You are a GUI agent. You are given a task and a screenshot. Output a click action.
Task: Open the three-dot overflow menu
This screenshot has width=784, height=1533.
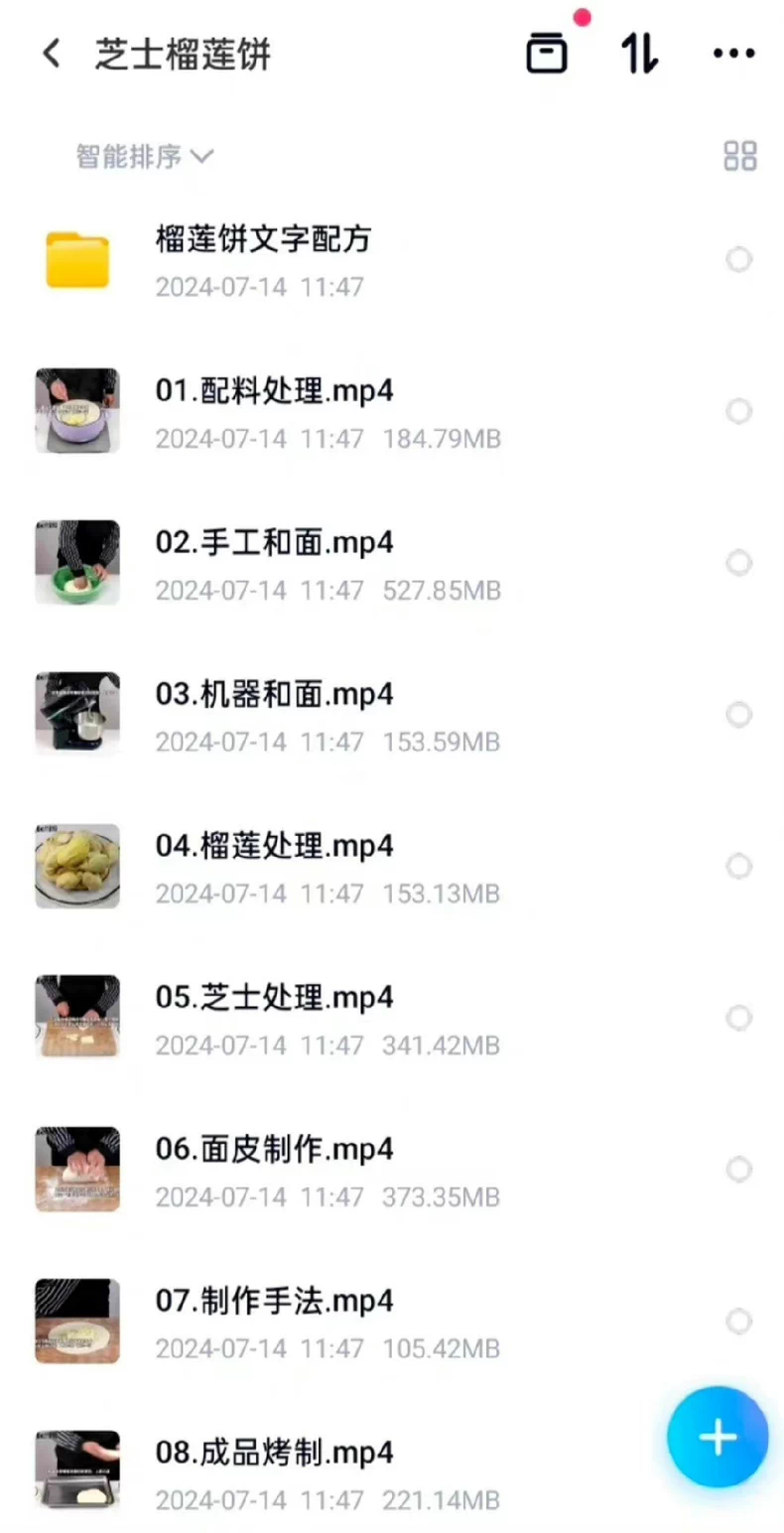pyautogui.click(x=733, y=54)
